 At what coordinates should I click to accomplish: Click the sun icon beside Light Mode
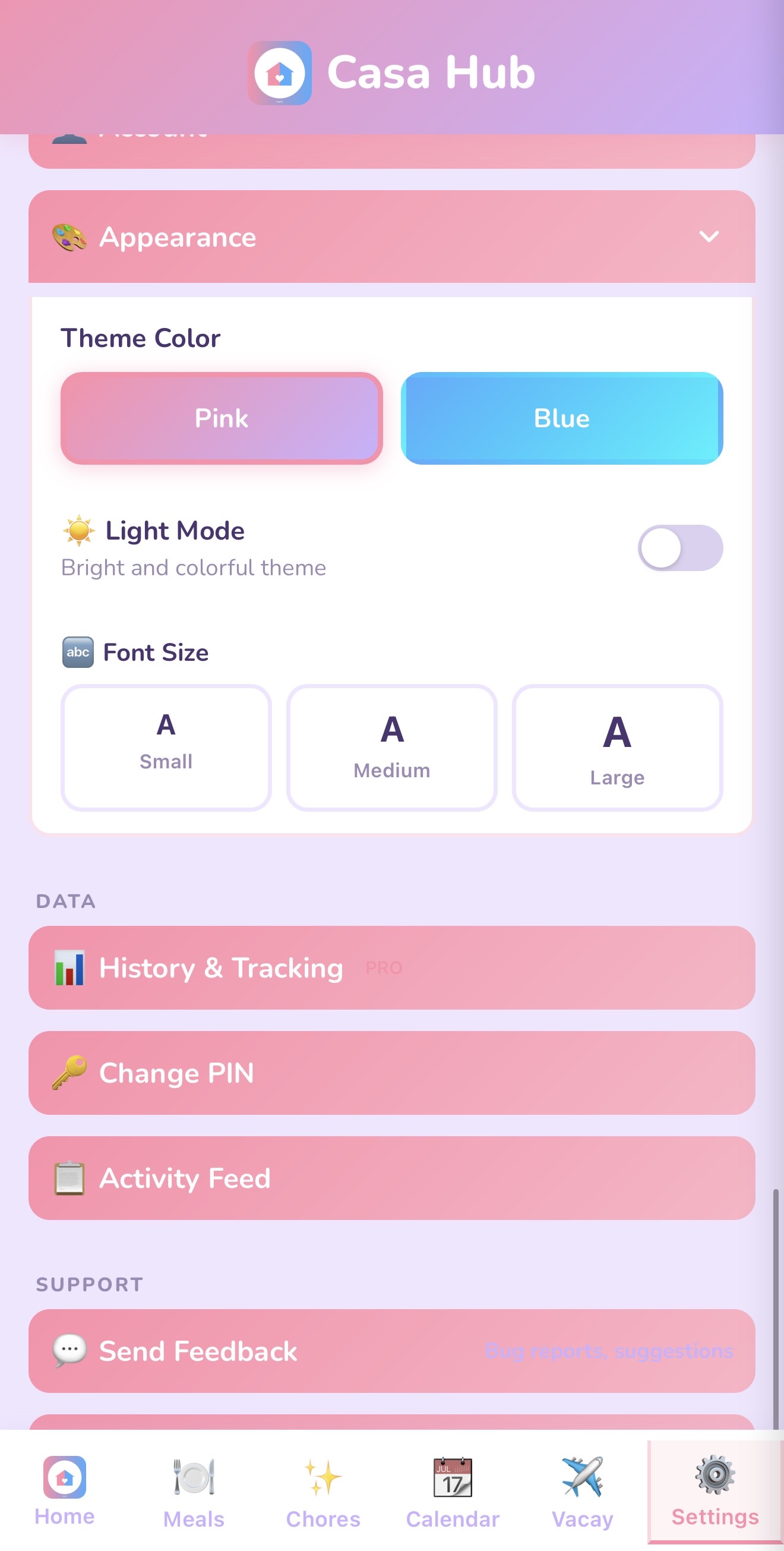tap(78, 531)
